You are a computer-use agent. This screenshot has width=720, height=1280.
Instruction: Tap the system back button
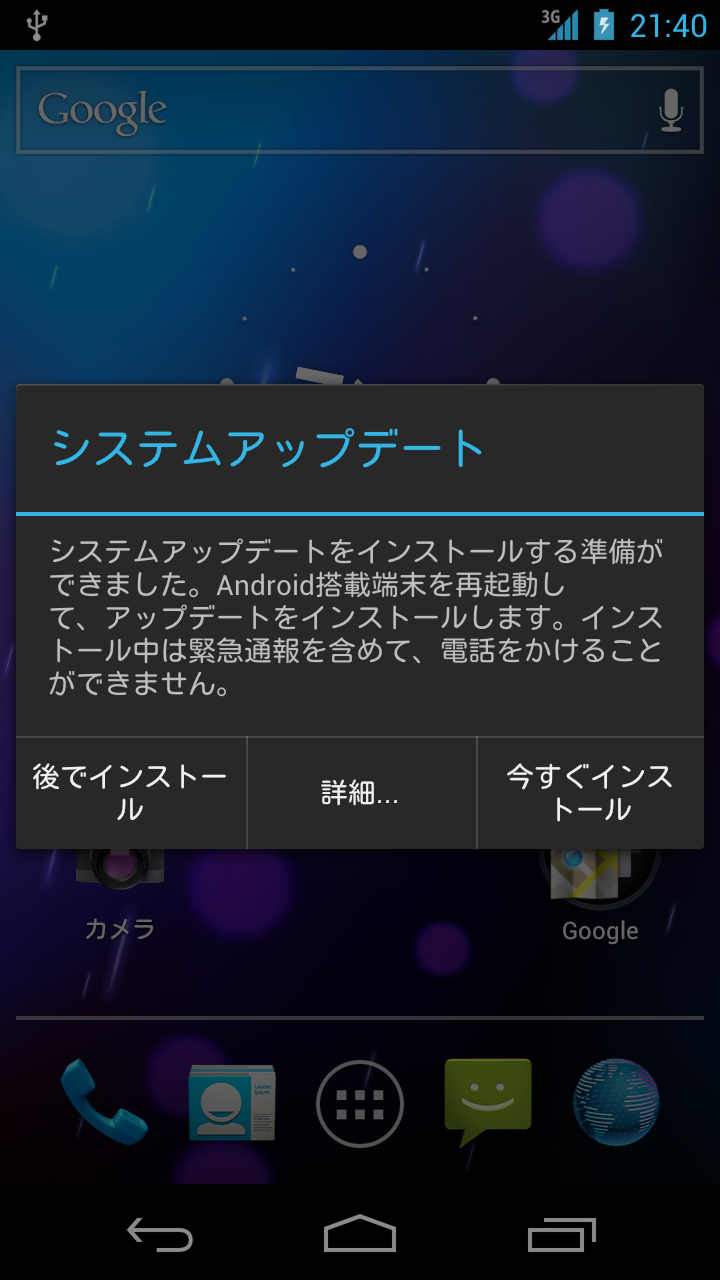click(160, 1234)
